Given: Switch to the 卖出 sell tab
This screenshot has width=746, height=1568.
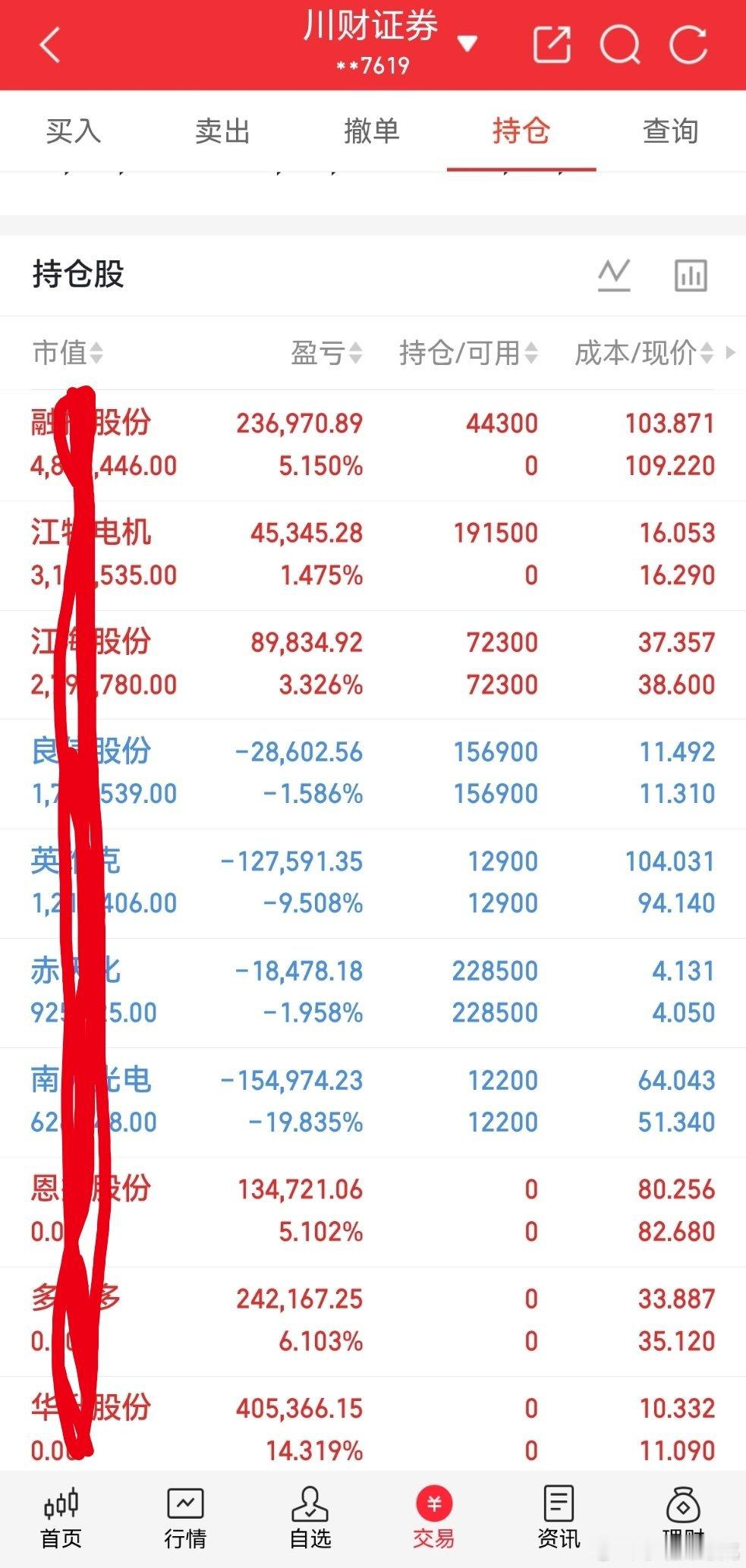Looking at the screenshot, I should click(222, 131).
